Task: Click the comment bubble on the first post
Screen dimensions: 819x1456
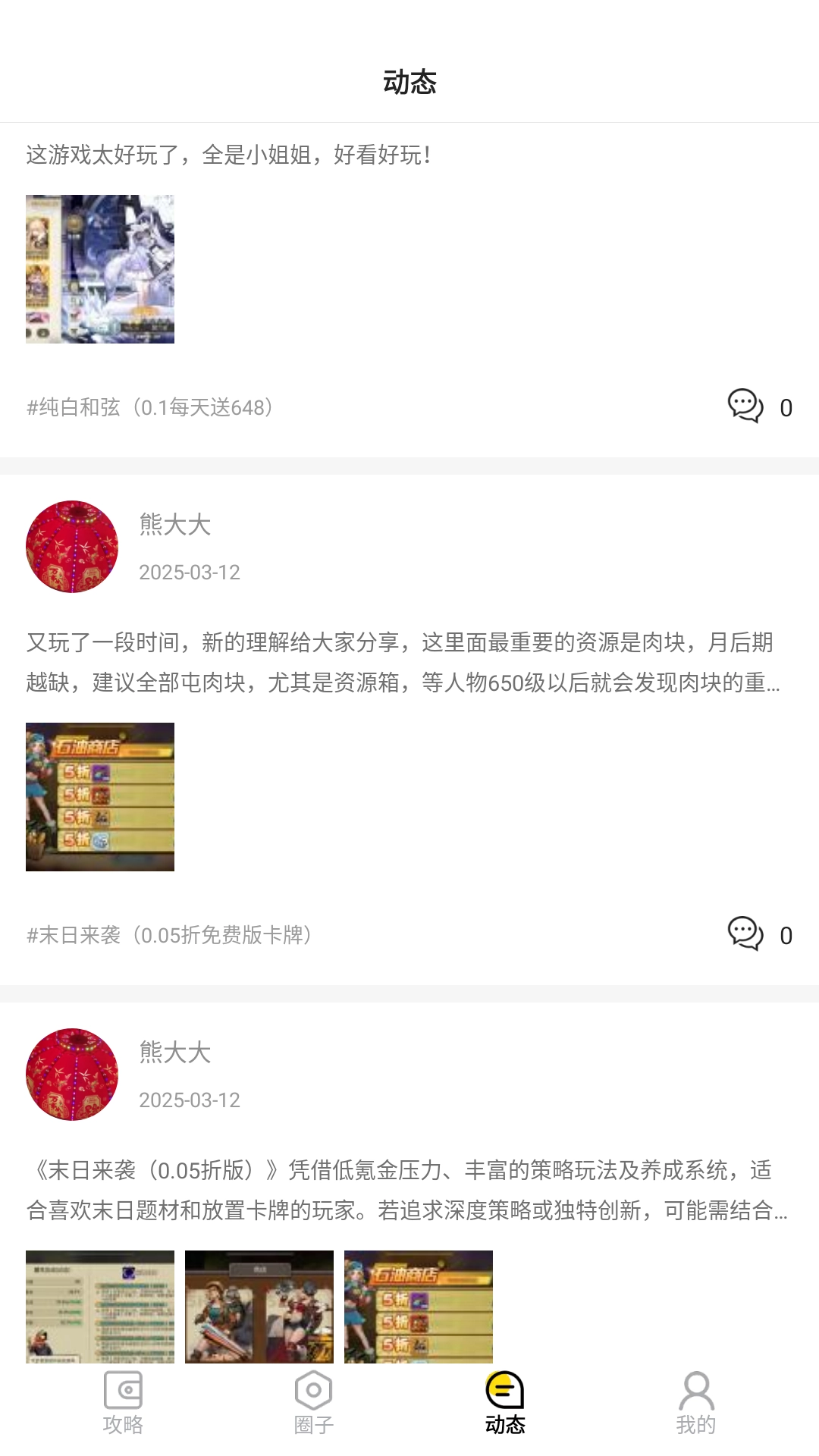Action: pyautogui.click(x=746, y=406)
